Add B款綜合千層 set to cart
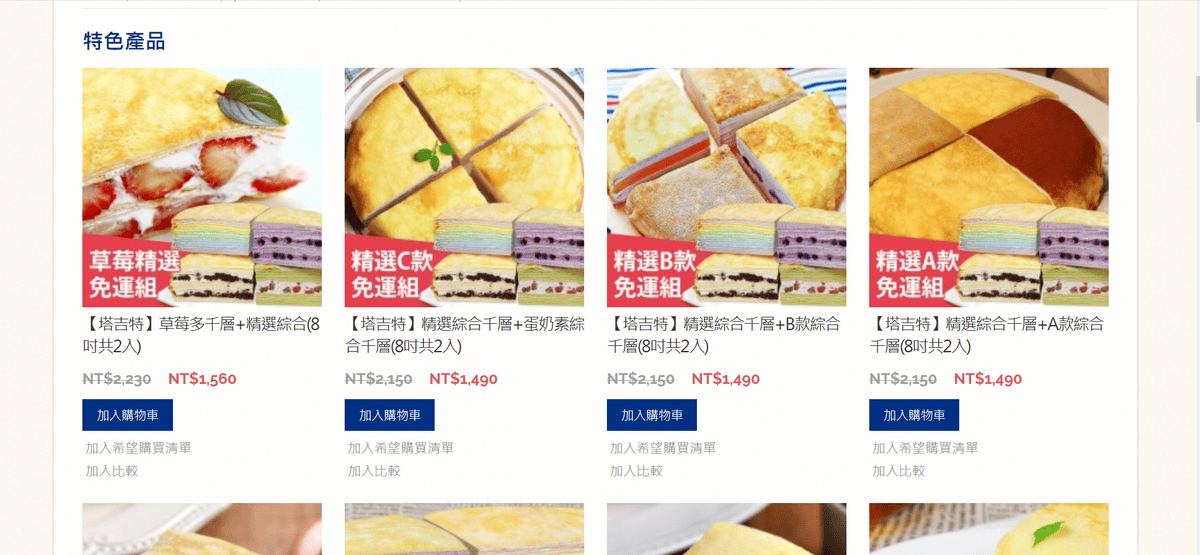1200x555 pixels. [x=651, y=415]
